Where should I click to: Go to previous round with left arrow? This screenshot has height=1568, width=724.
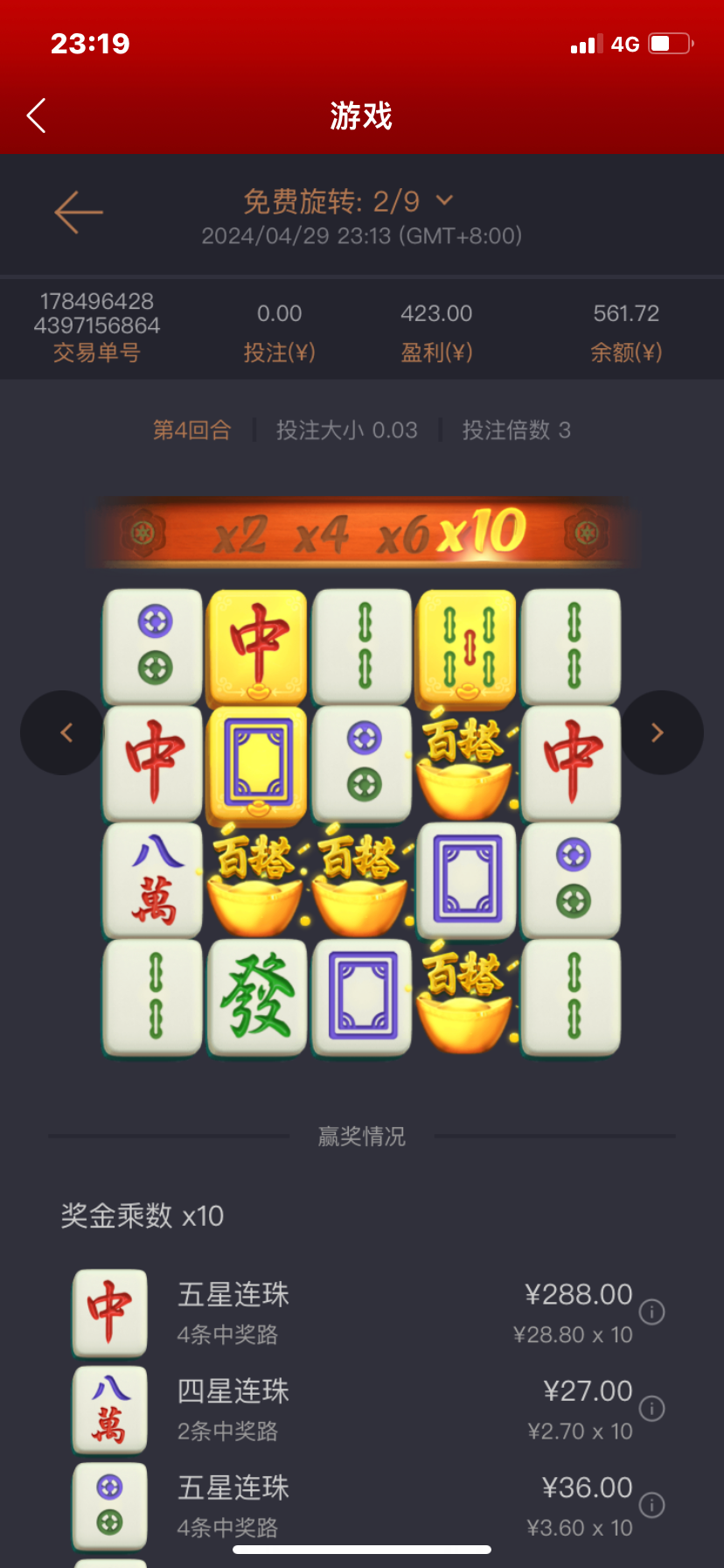tap(64, 733)
